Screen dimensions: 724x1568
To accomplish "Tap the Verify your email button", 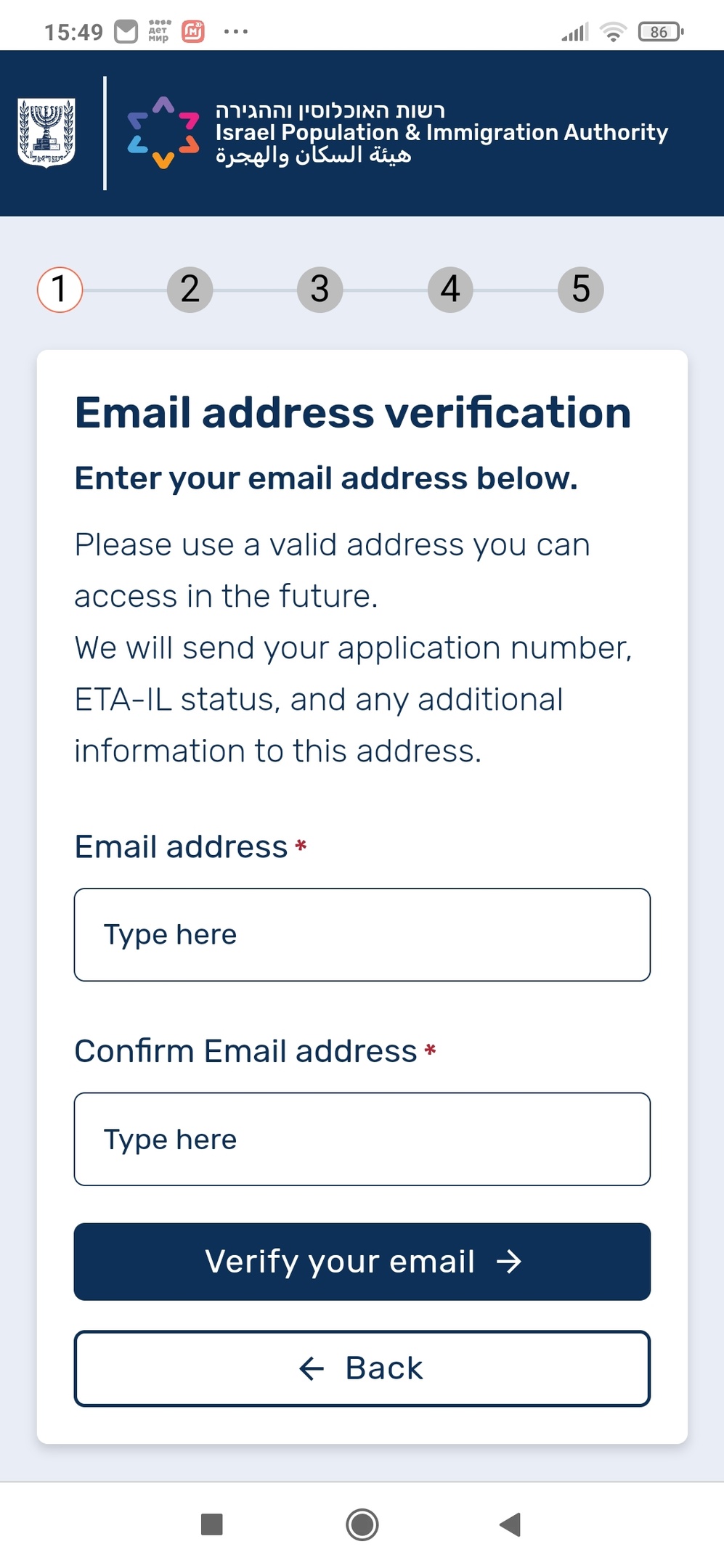I will pyautogui.click(x=362, y=1262).
